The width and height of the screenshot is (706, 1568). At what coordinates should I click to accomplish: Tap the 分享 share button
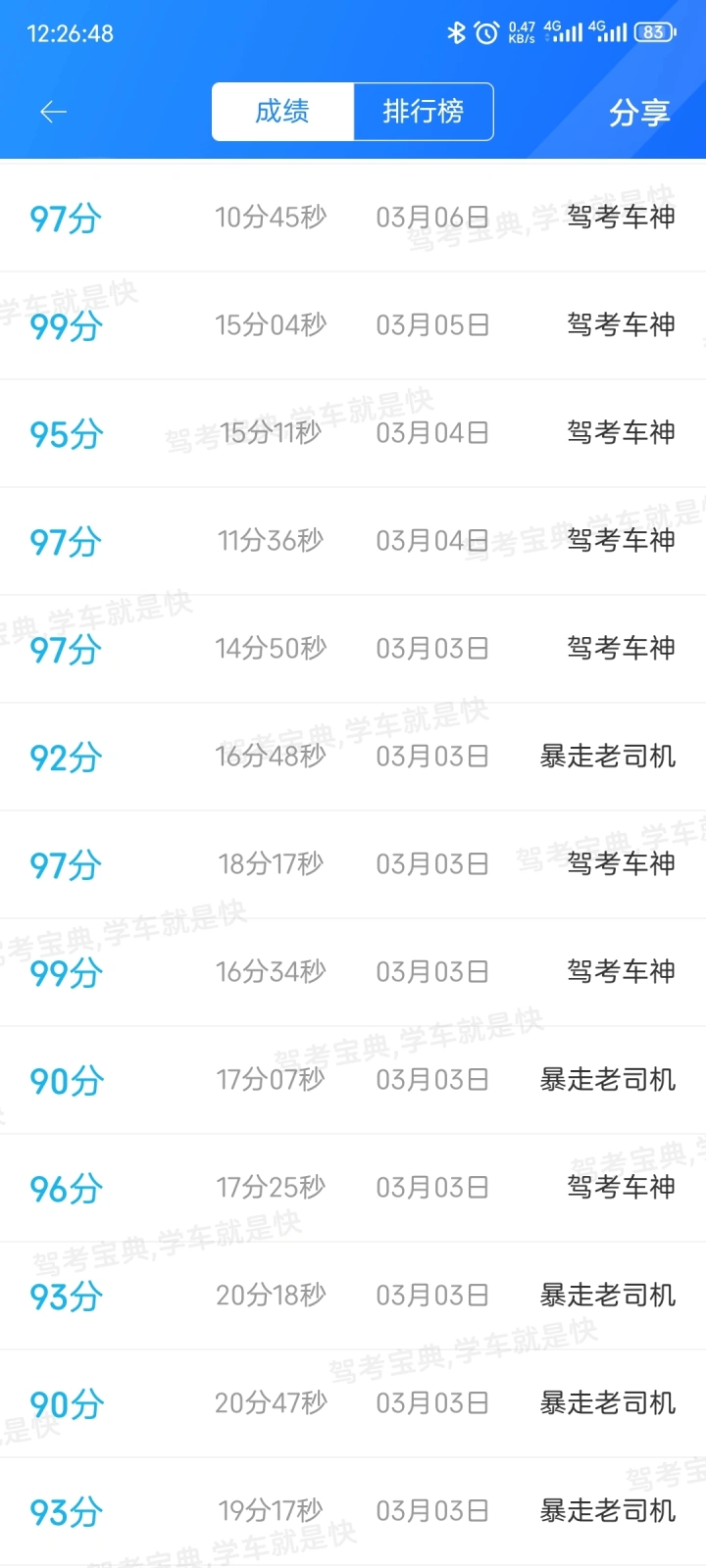pos(639,113)
